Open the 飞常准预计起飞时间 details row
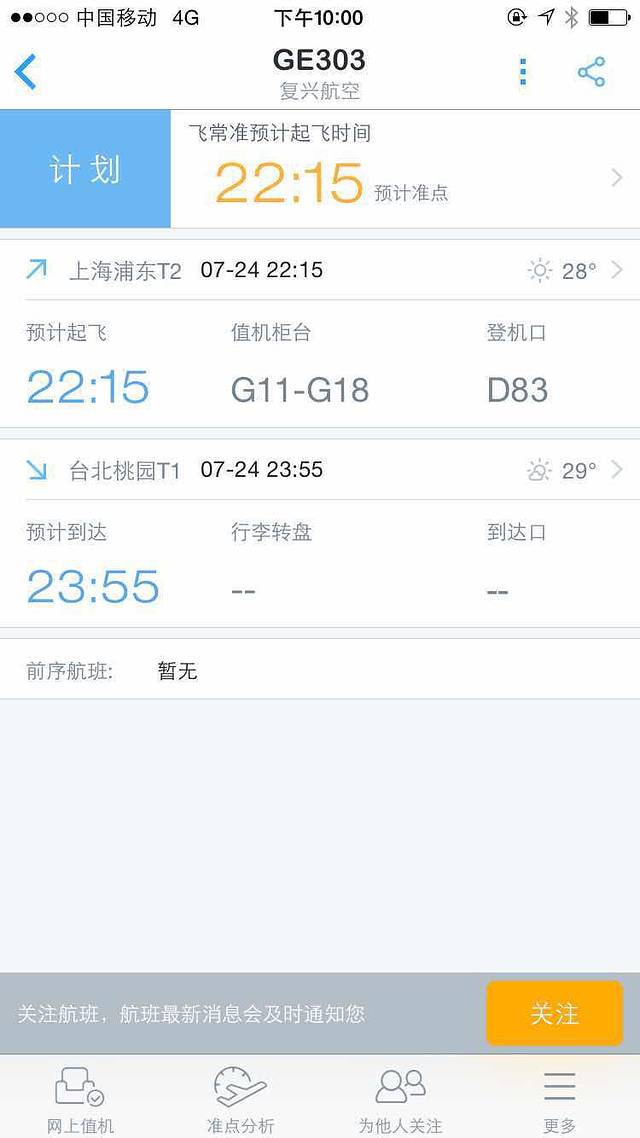 [405, 170]
